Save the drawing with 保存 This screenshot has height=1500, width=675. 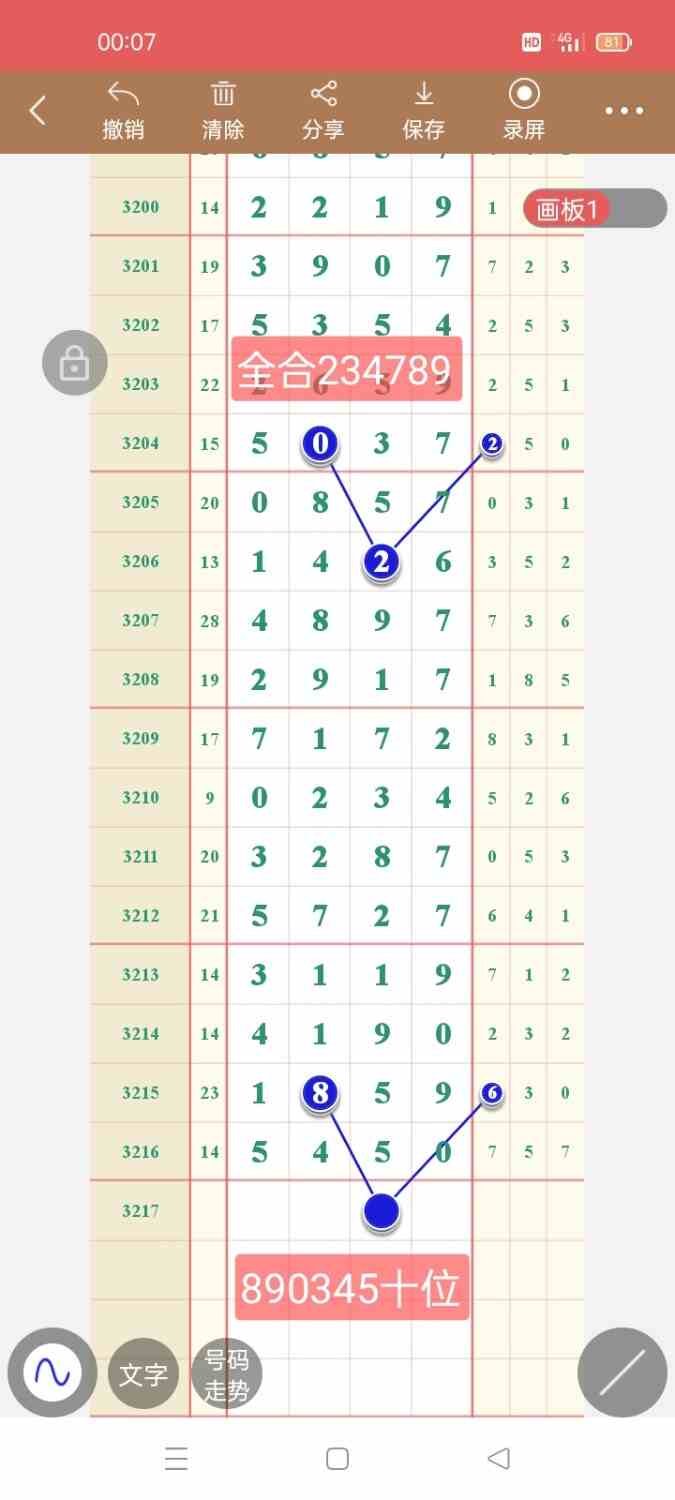pyautogui.click(x=423, y=111)
